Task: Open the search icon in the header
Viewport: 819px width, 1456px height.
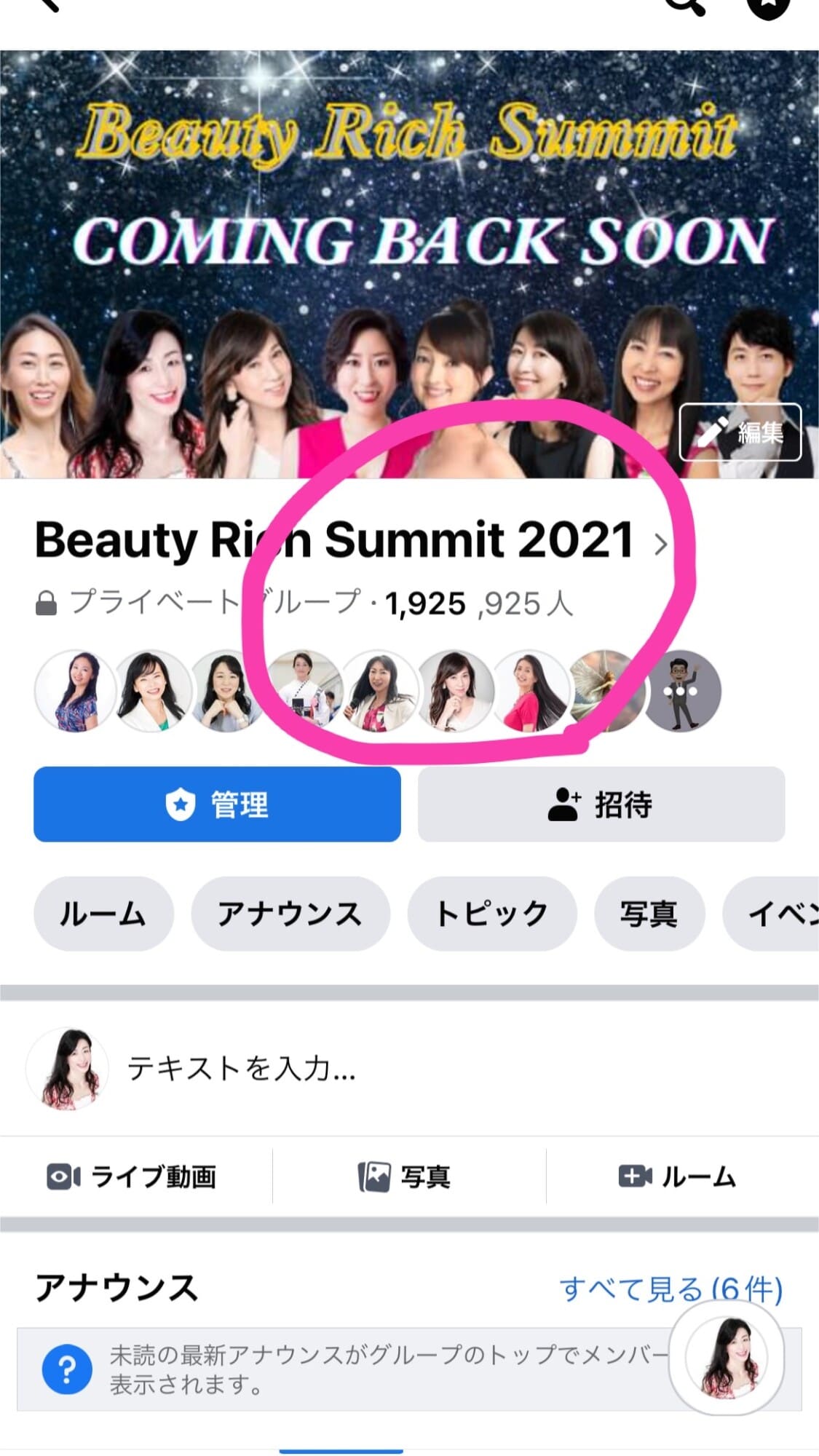Action: pos(687,6)
